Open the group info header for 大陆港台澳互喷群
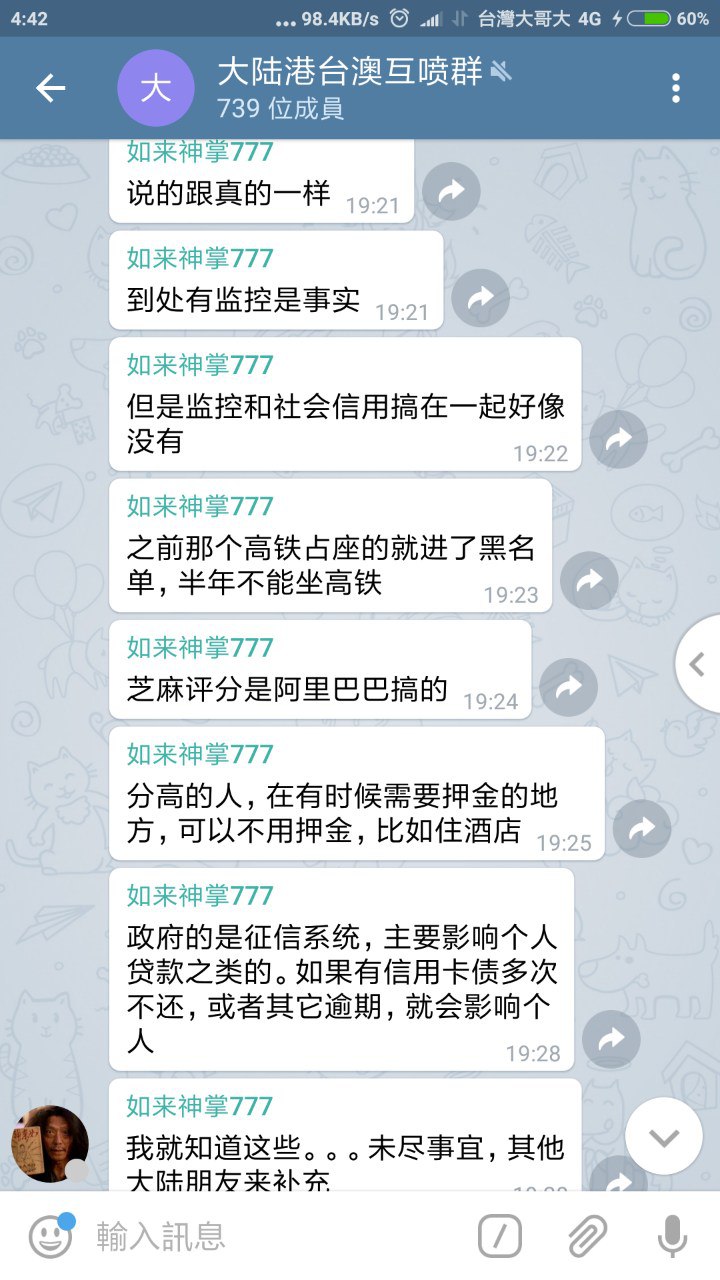Screen dimensions: 720x1280 (x=350, y=89)
